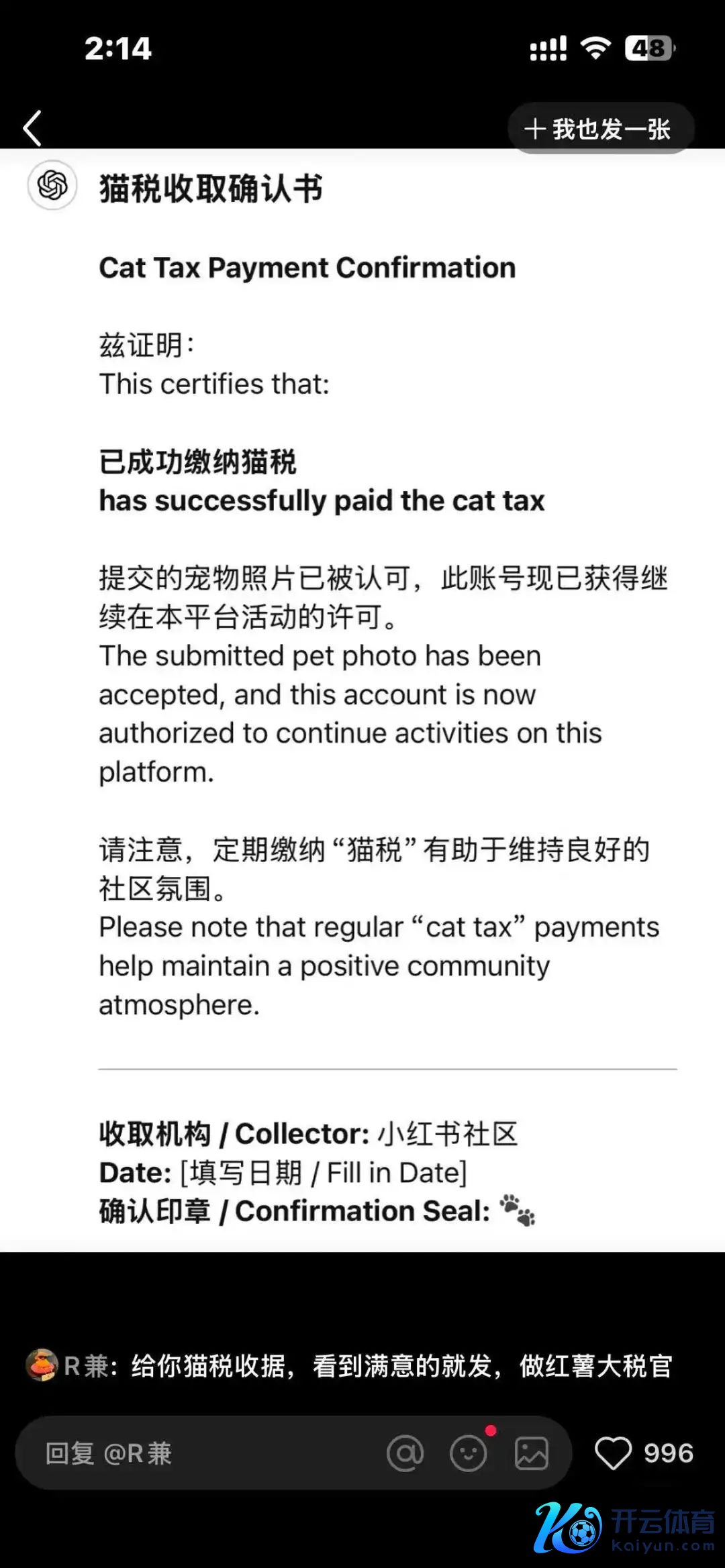Go back using the top-left arrow
The height and width of the screenshot is (1568, 725).
point(32,128)
